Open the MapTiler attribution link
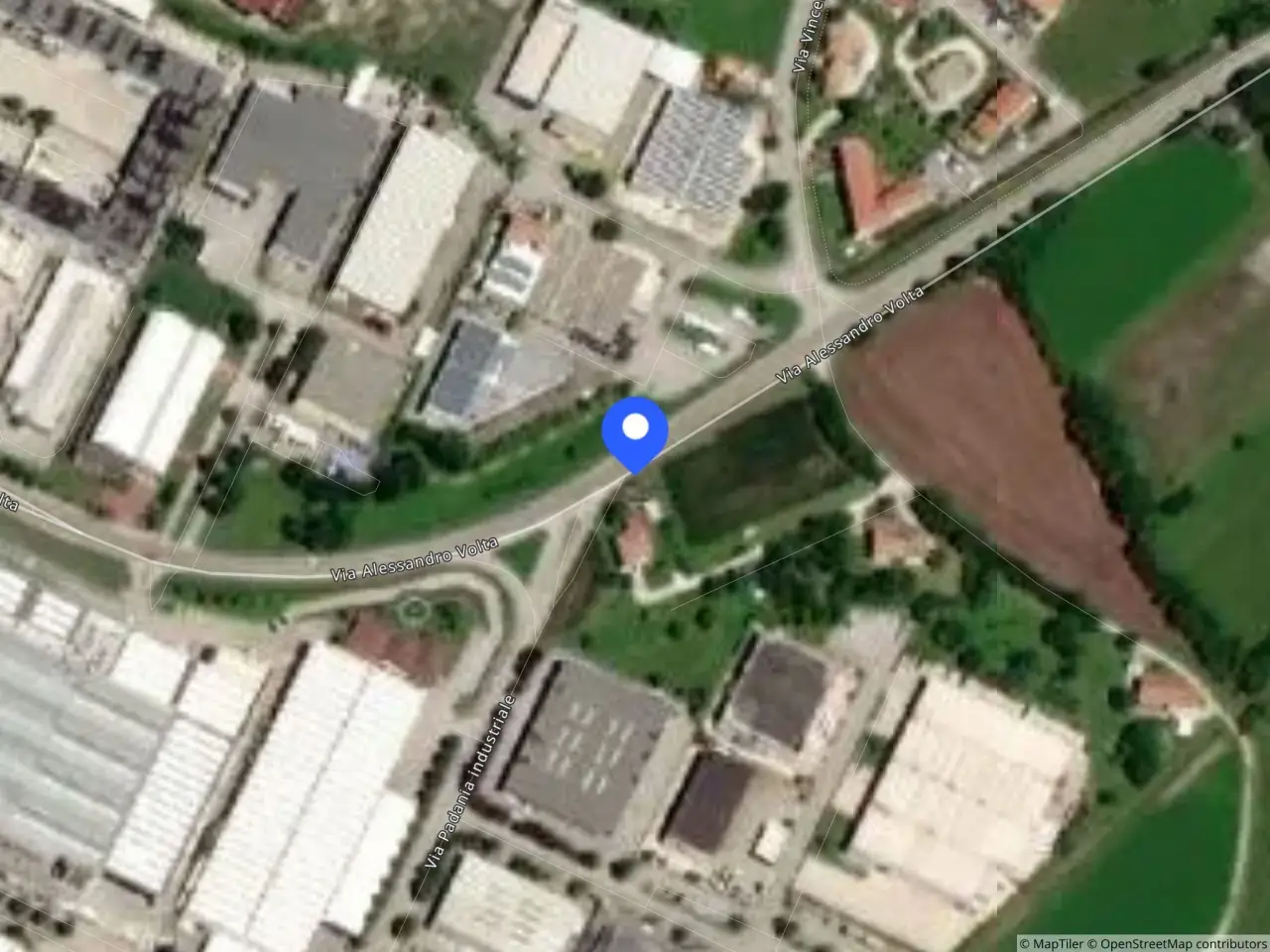This screenshot has width=1270, height=952. click(1052, 943)
